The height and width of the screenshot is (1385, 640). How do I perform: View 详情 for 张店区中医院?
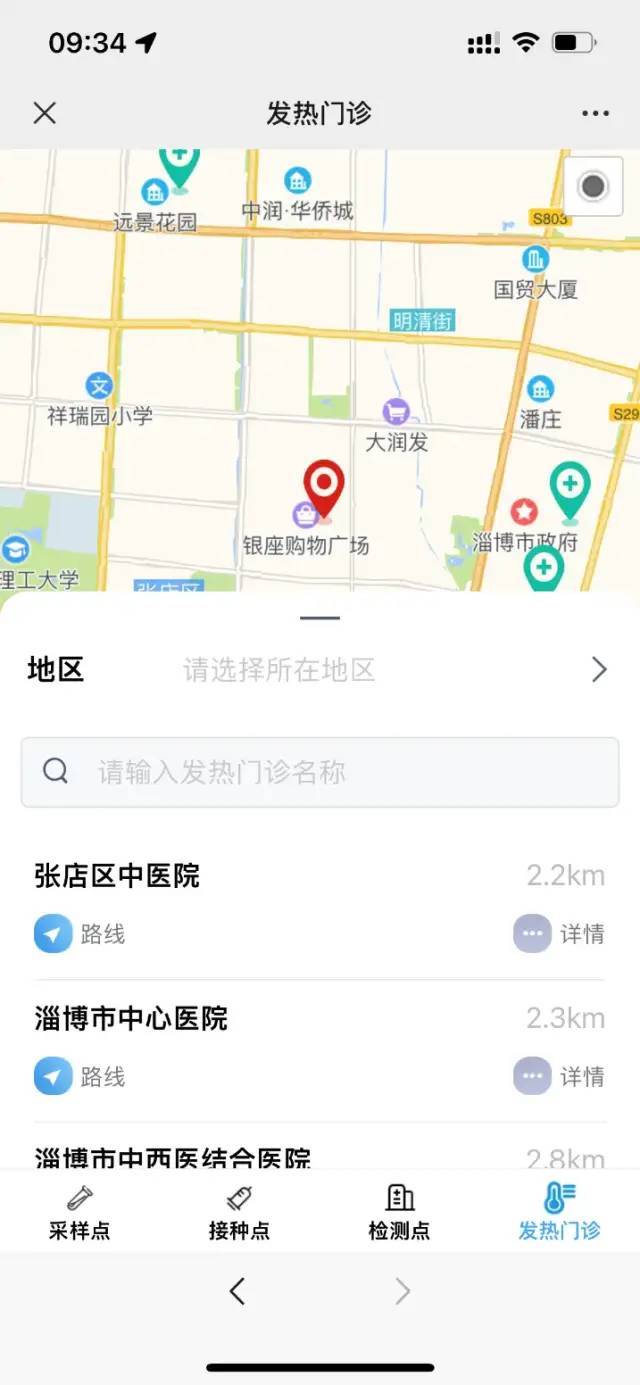point(560,934)
